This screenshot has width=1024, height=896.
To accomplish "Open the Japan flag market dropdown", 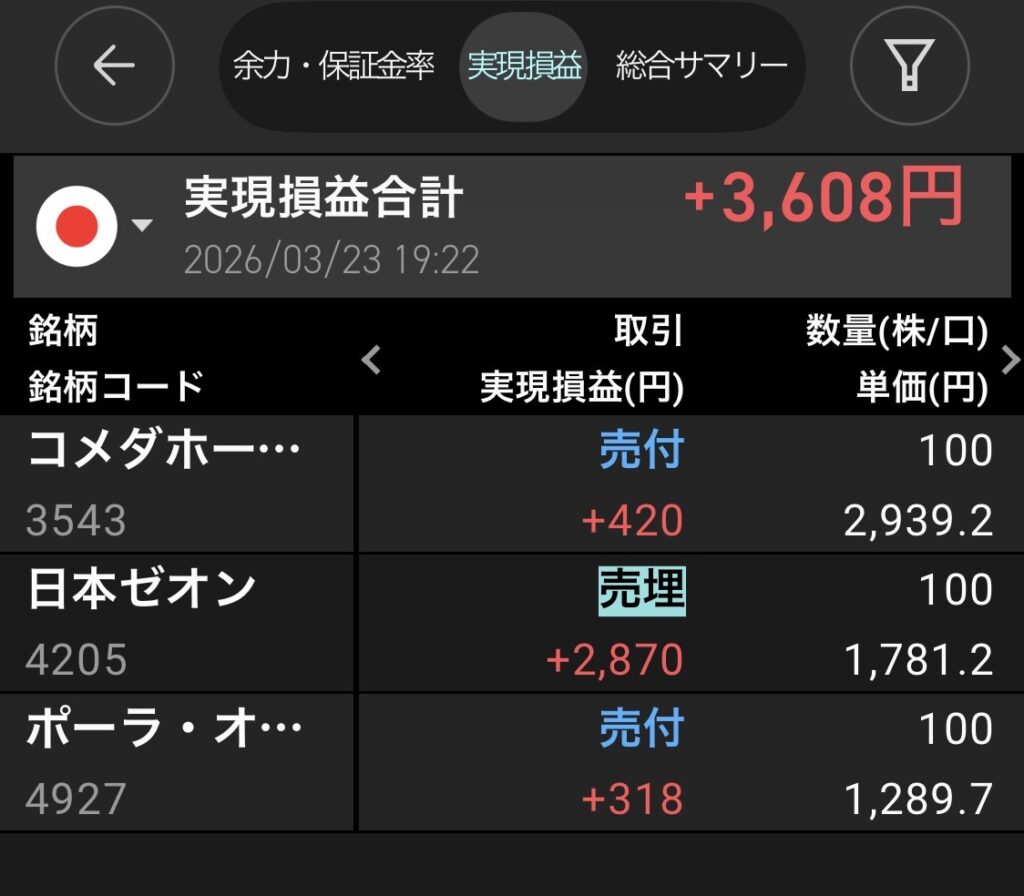I will (94, 226).
